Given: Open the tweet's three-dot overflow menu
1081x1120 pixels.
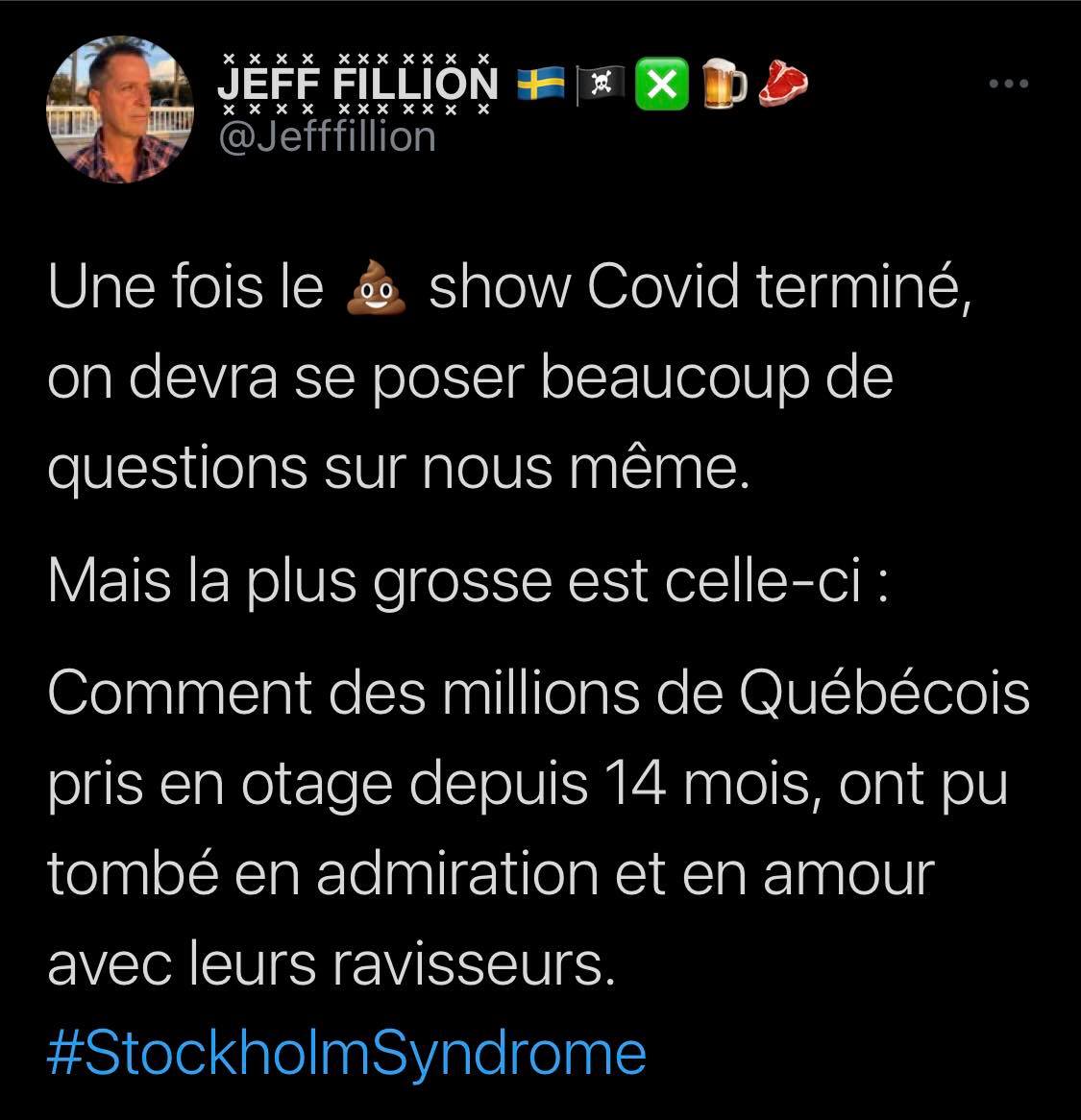Looking at the screenshot, I should (x=1009, y=85).
